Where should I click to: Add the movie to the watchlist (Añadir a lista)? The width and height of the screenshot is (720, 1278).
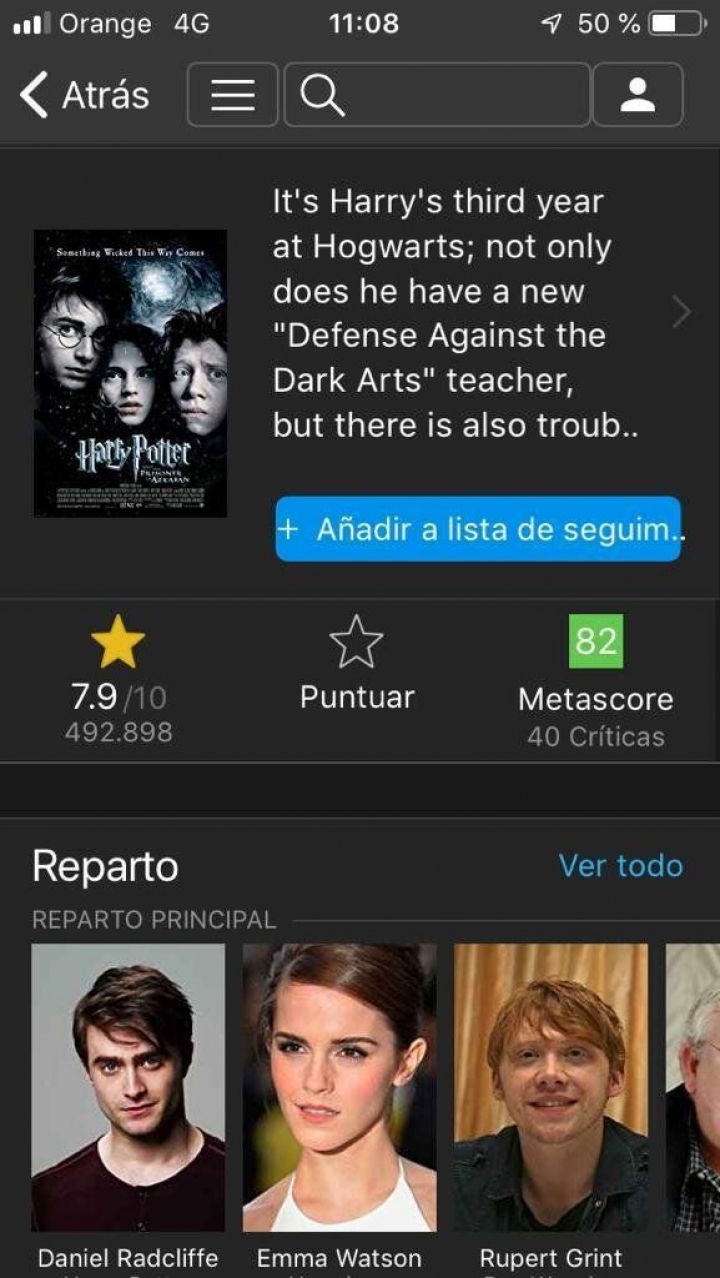[x=478, y=529]
